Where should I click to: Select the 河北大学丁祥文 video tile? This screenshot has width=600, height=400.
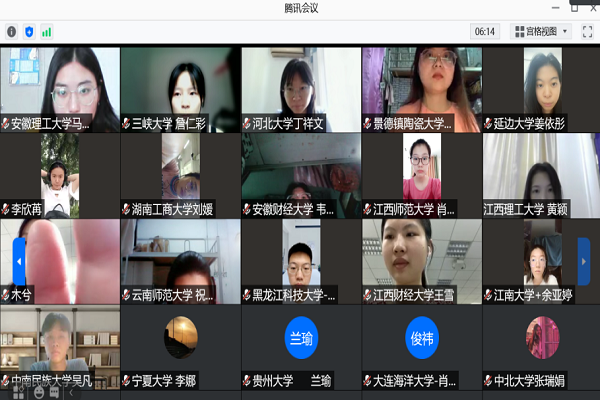click(300, 90)
